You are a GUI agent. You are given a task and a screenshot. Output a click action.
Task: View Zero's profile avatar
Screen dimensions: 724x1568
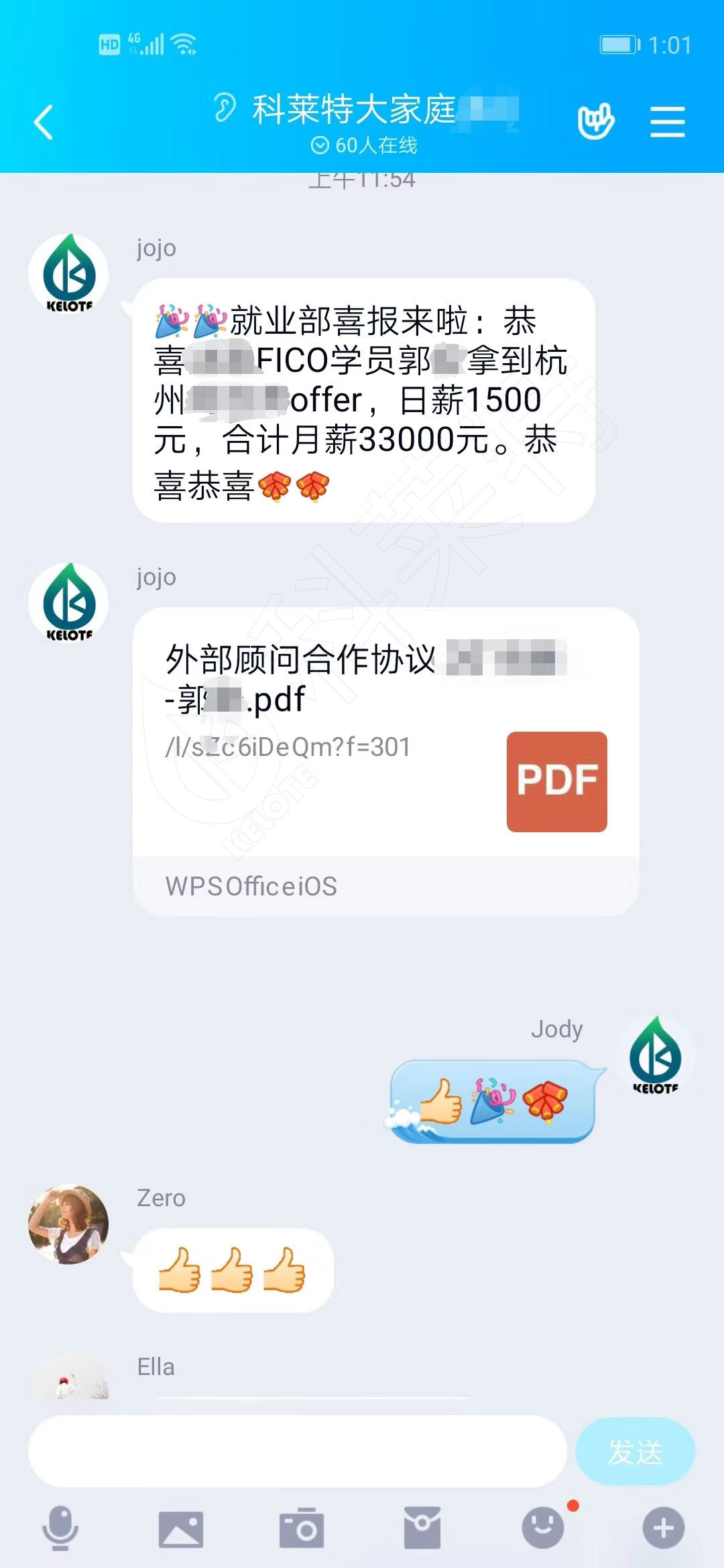click(68, 1225)
